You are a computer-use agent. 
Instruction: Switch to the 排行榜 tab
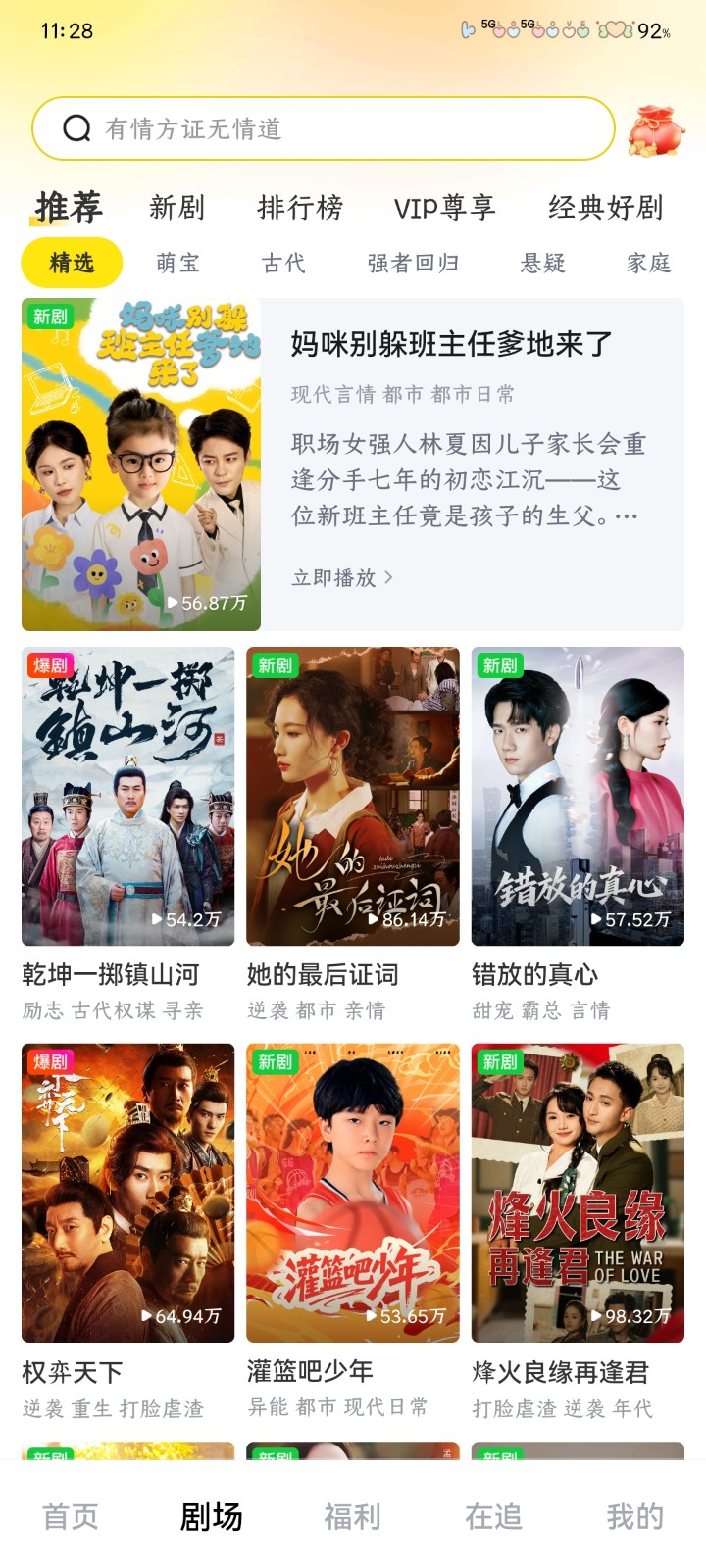tap(300, 208)
